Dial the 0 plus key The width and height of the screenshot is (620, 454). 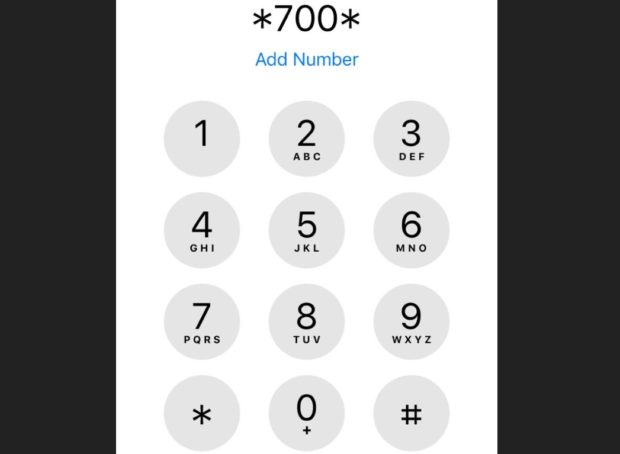307,412
